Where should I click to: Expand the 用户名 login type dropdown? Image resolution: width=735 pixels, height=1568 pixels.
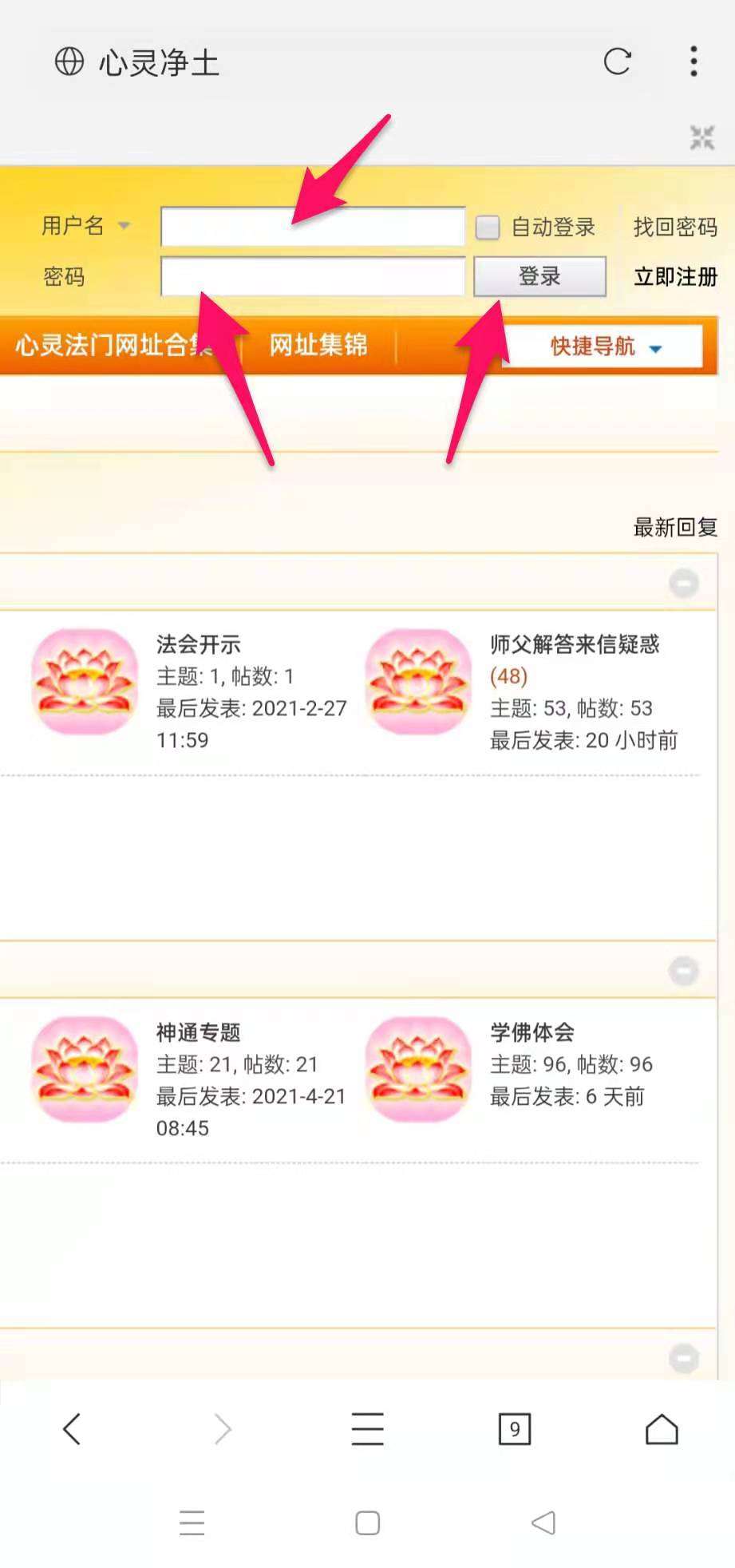pos(124,226)
